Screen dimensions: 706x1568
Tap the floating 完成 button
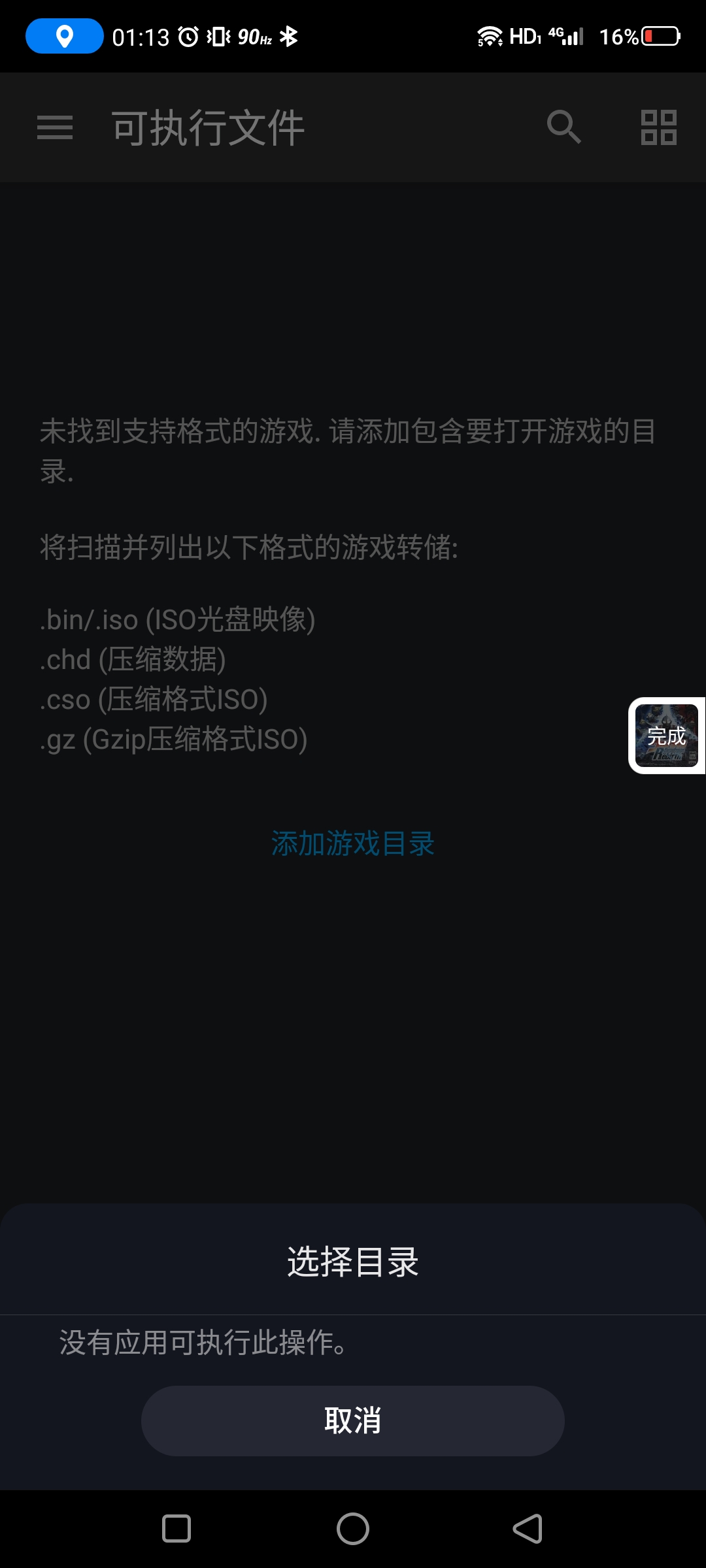666,736
